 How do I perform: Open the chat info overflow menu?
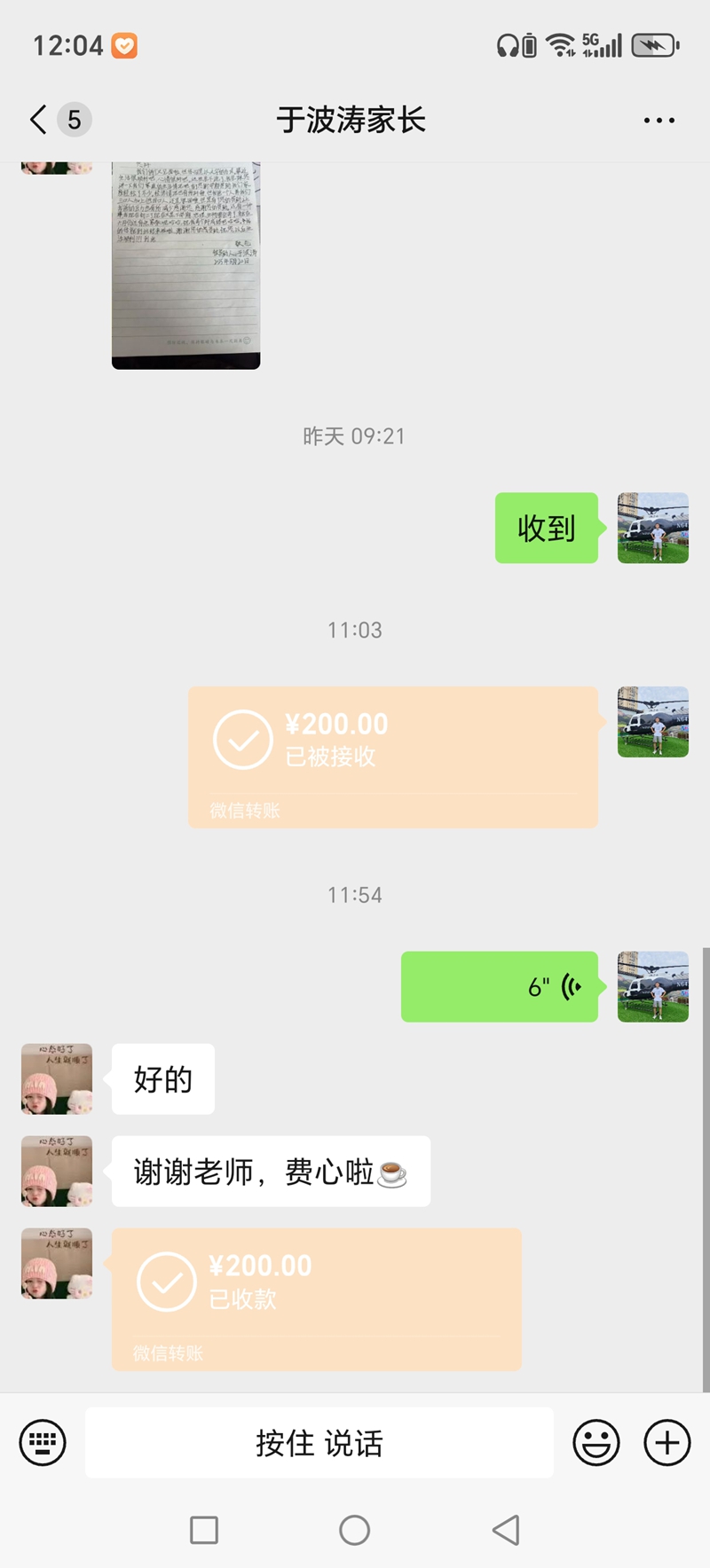(x=659, y=121)
